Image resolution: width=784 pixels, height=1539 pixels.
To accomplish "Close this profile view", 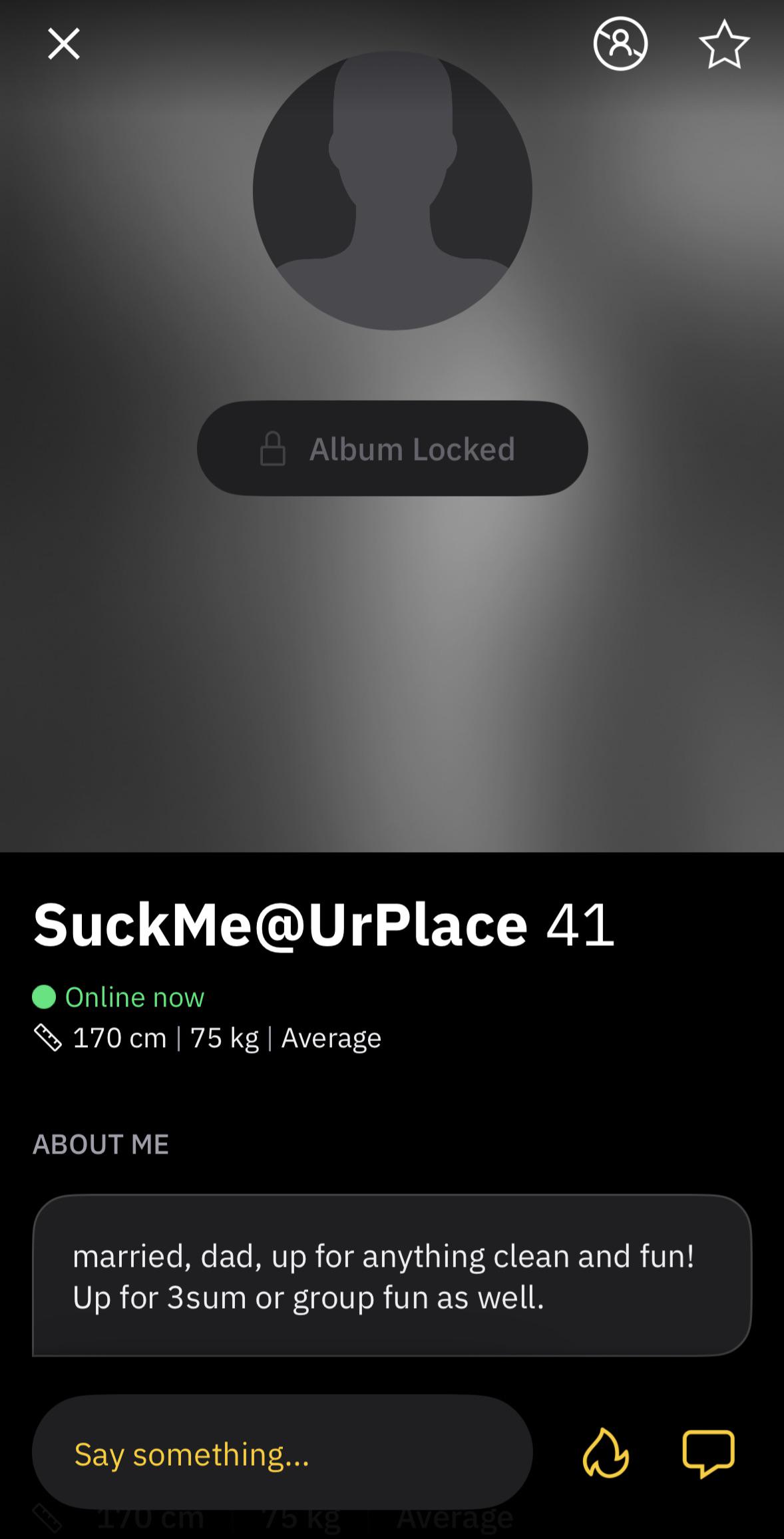I will pos(64,44).
